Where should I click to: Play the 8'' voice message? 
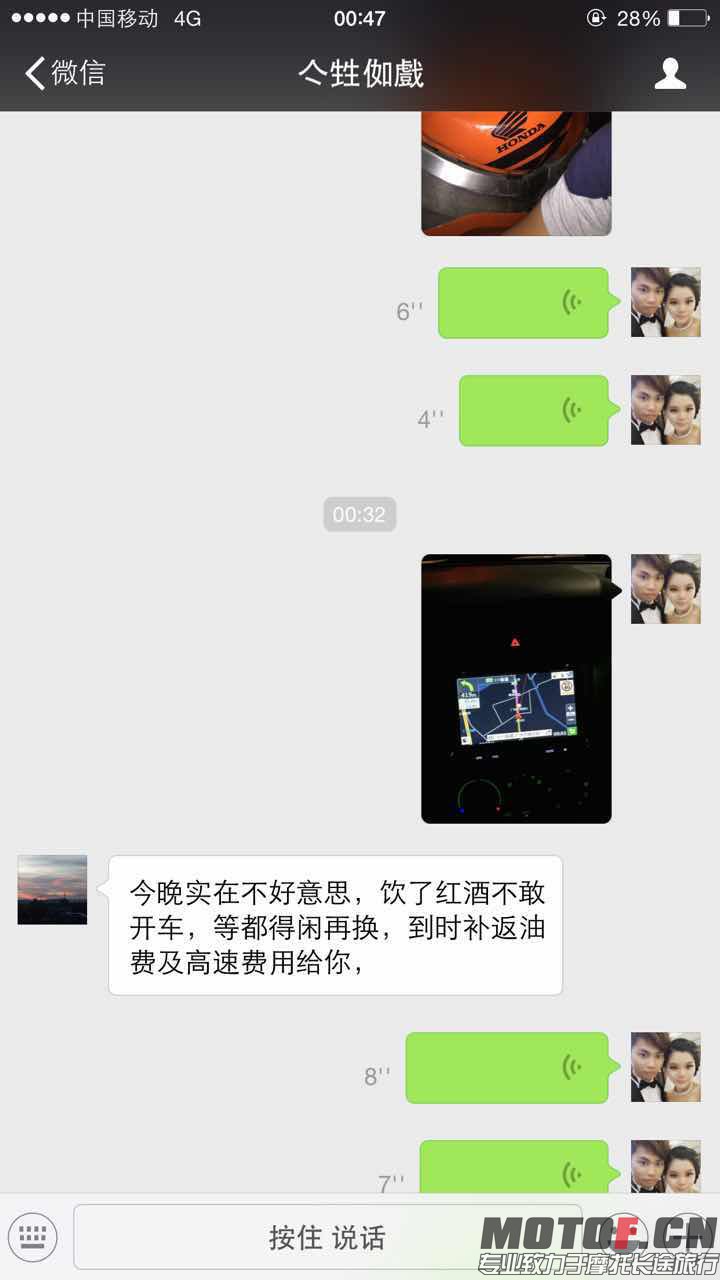click(507, 1068)
